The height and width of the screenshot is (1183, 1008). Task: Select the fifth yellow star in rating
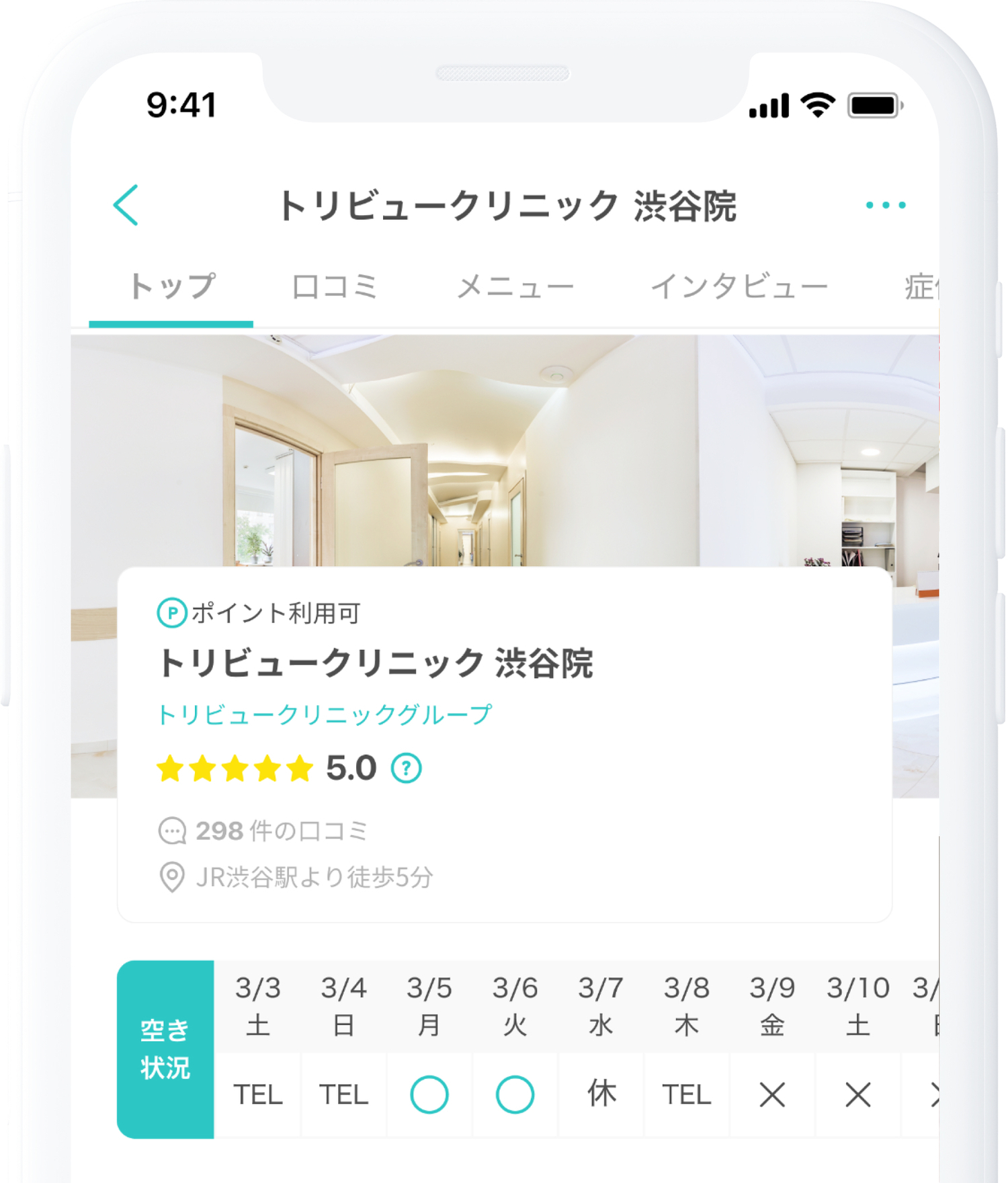click(x=298, y=767)
